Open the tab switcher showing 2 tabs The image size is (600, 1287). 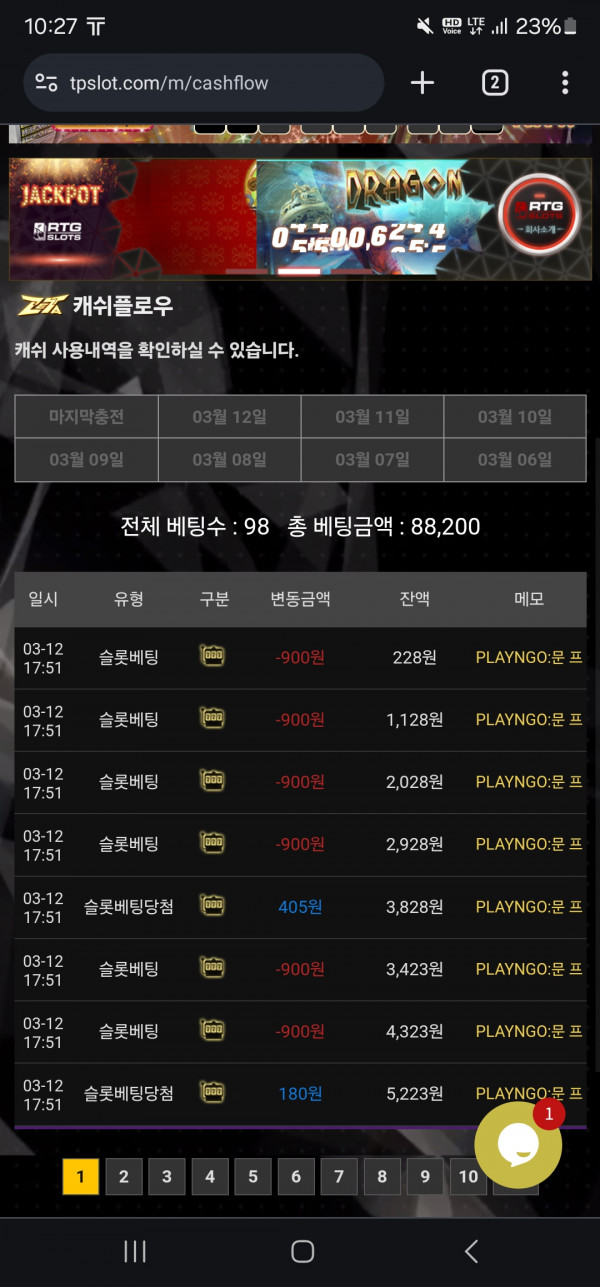495,83
